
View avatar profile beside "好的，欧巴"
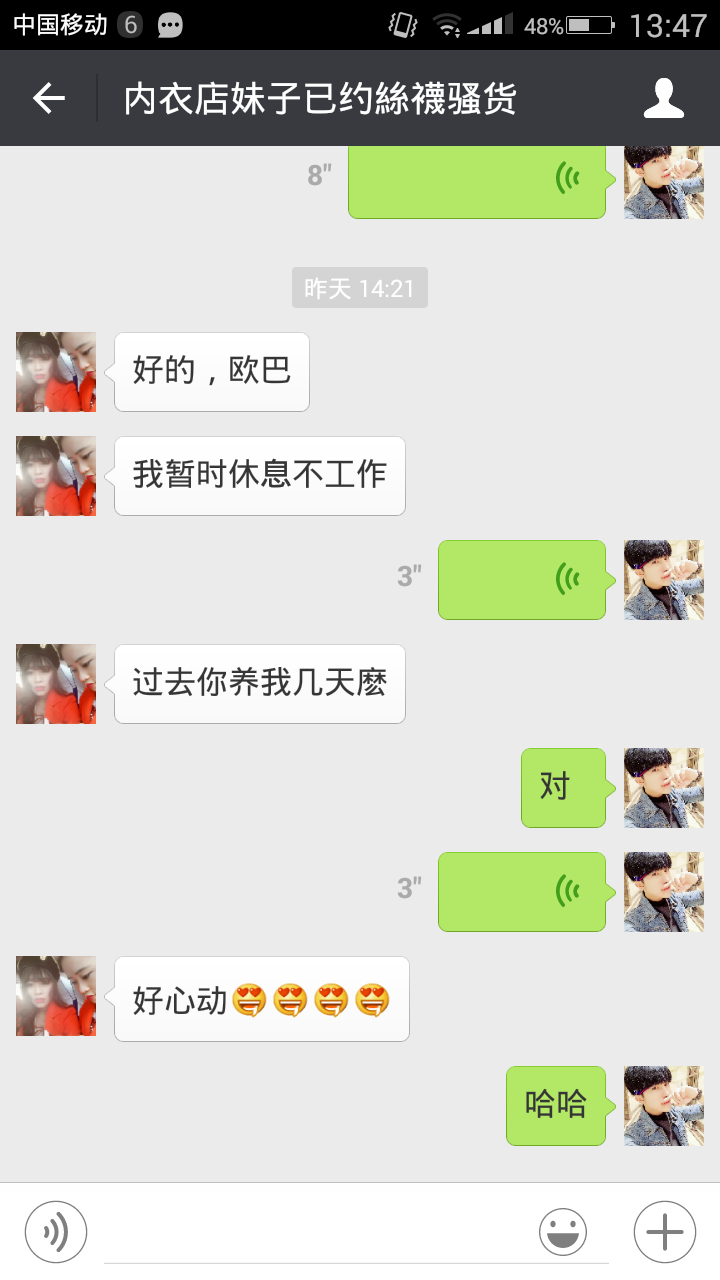56,372
